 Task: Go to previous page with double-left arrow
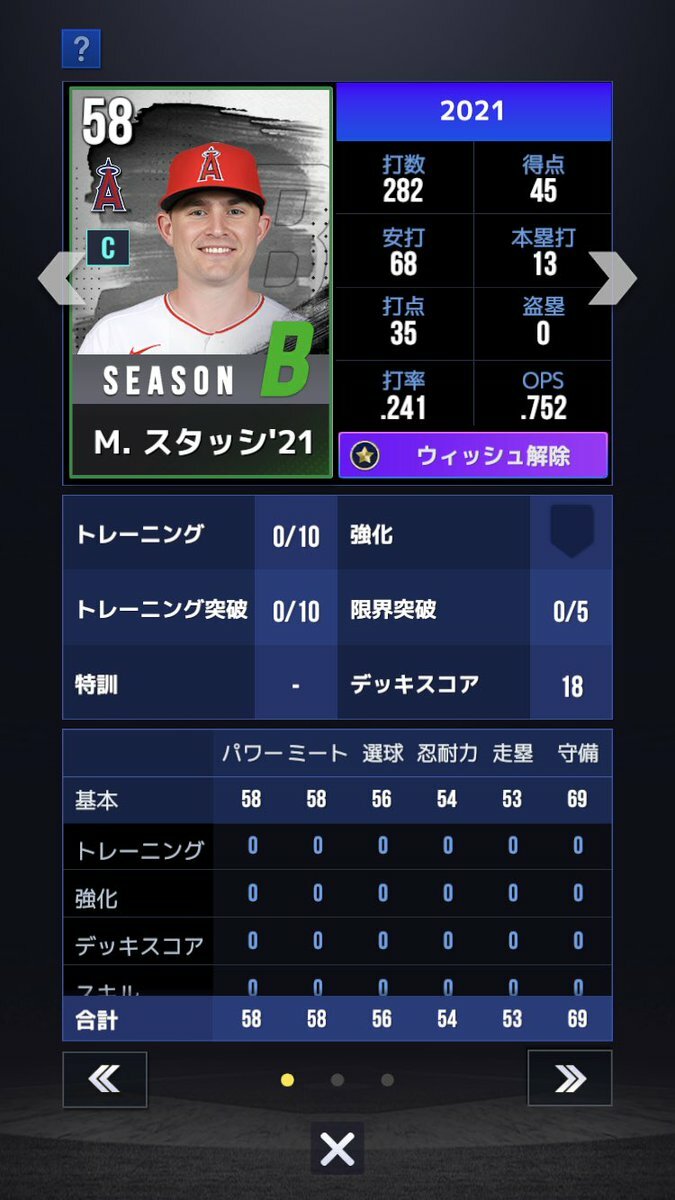105,1079
